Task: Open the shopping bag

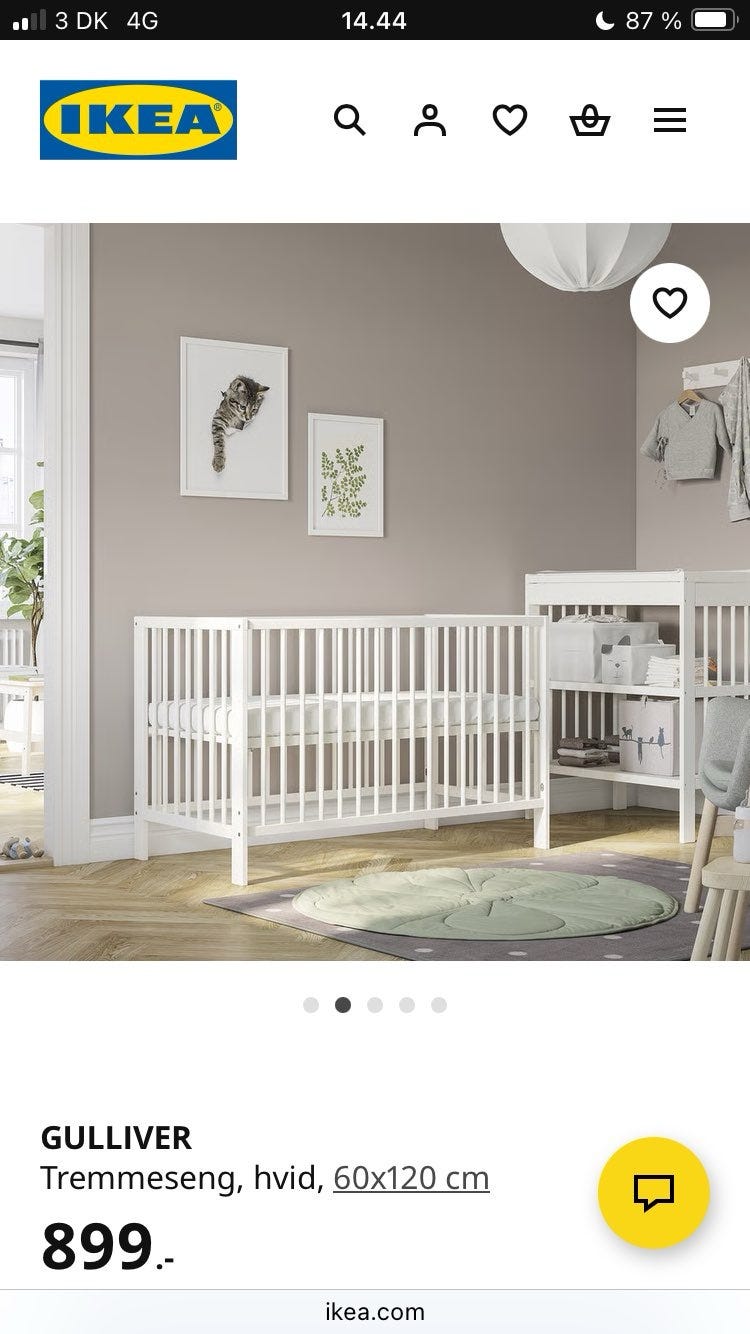Action: tap(589, 120)
